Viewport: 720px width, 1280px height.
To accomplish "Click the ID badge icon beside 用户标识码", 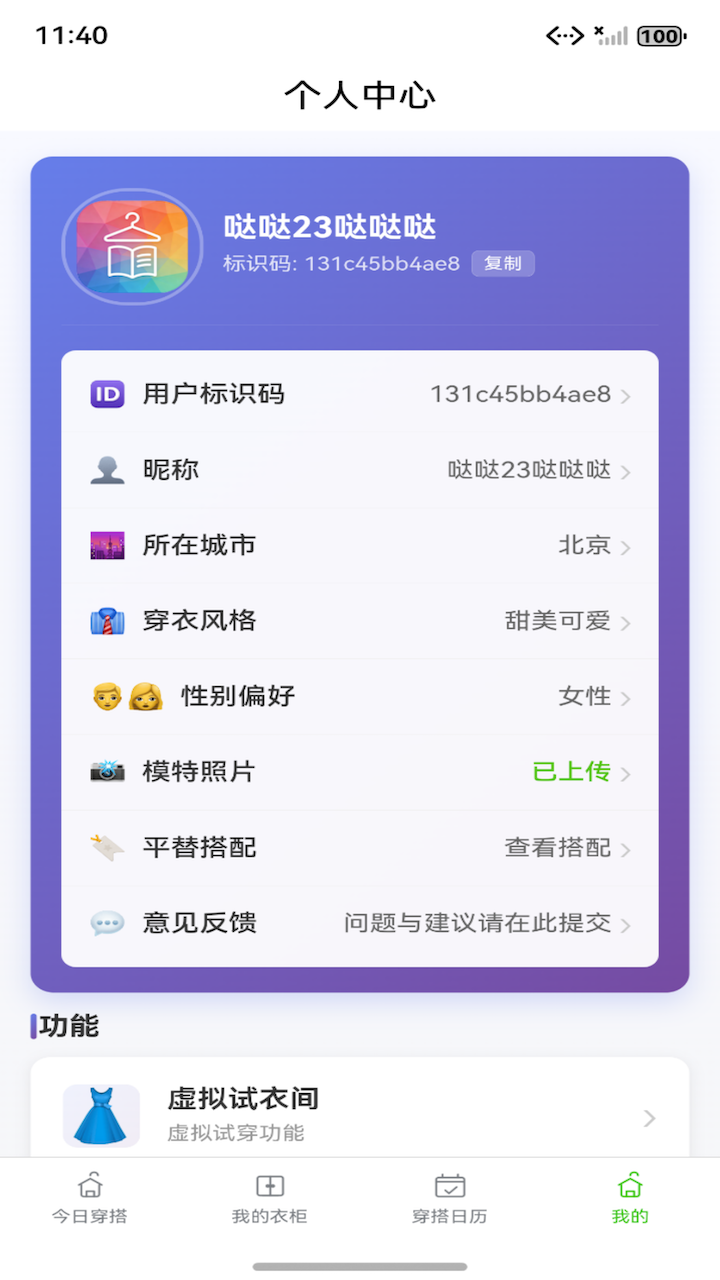I will tap(109, 393).
